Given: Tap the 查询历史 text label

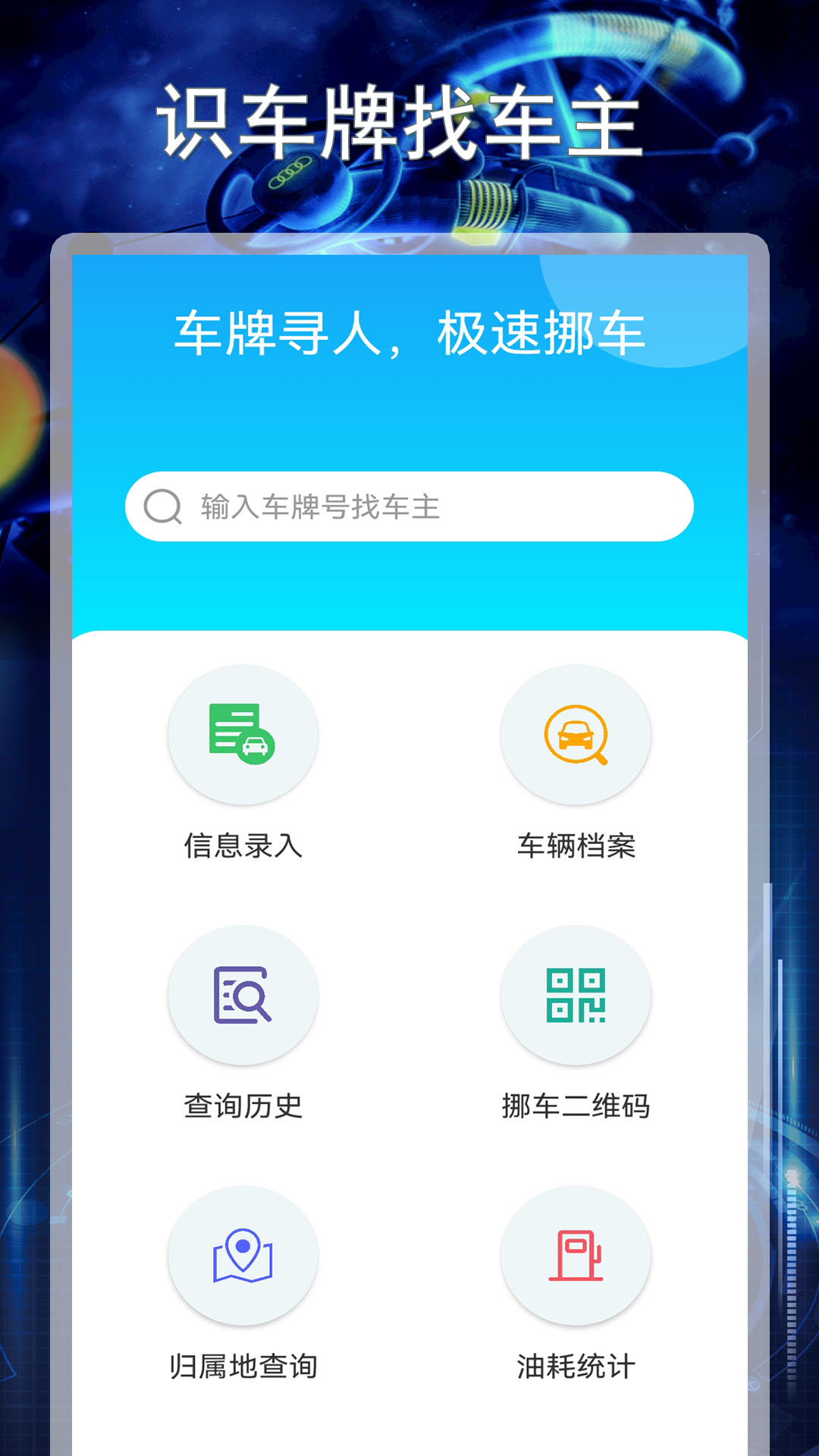Looking at the screenshot, I should [243, 1108].
